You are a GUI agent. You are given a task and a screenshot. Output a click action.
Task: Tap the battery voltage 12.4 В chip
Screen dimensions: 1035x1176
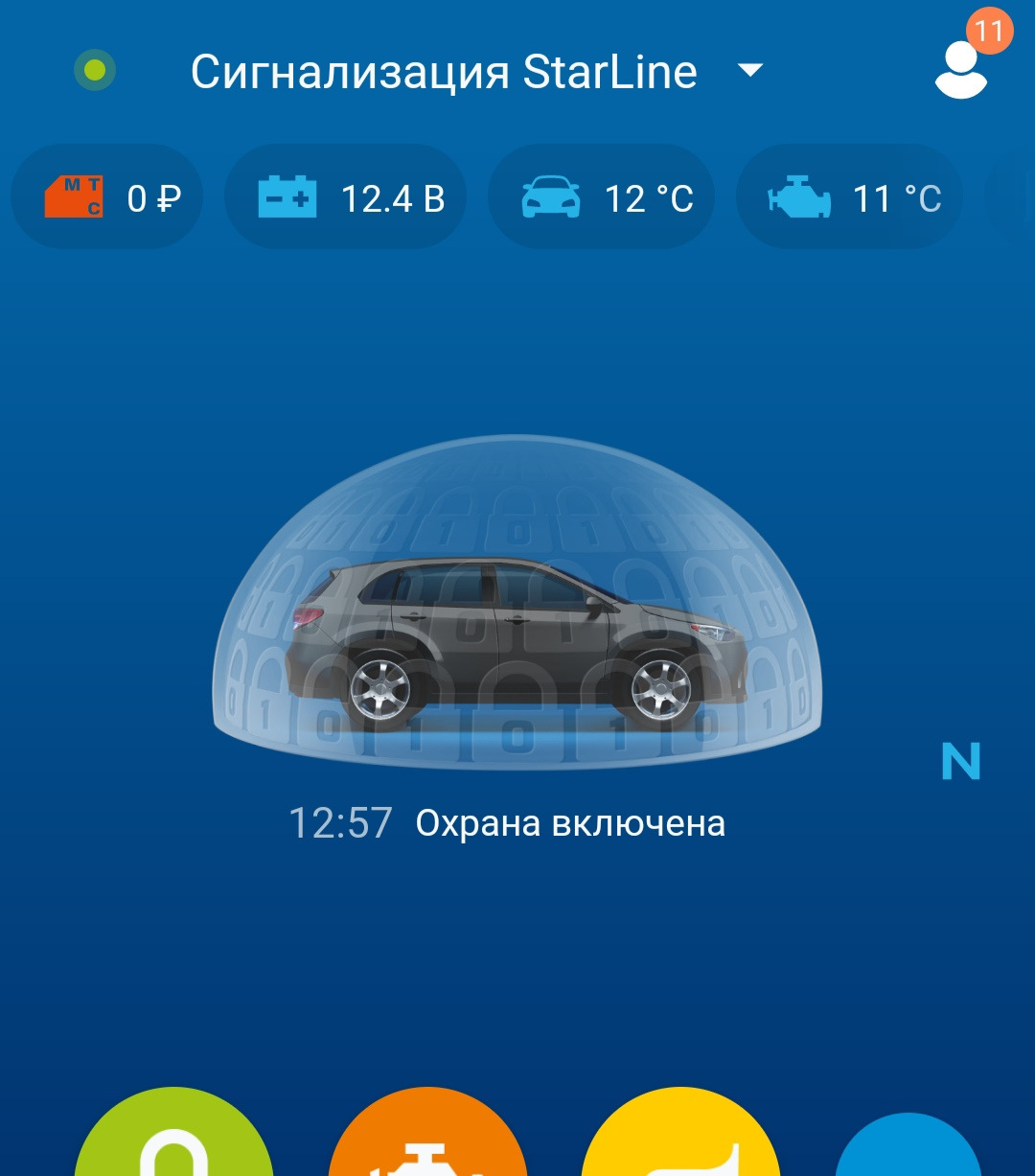point(346,198)
